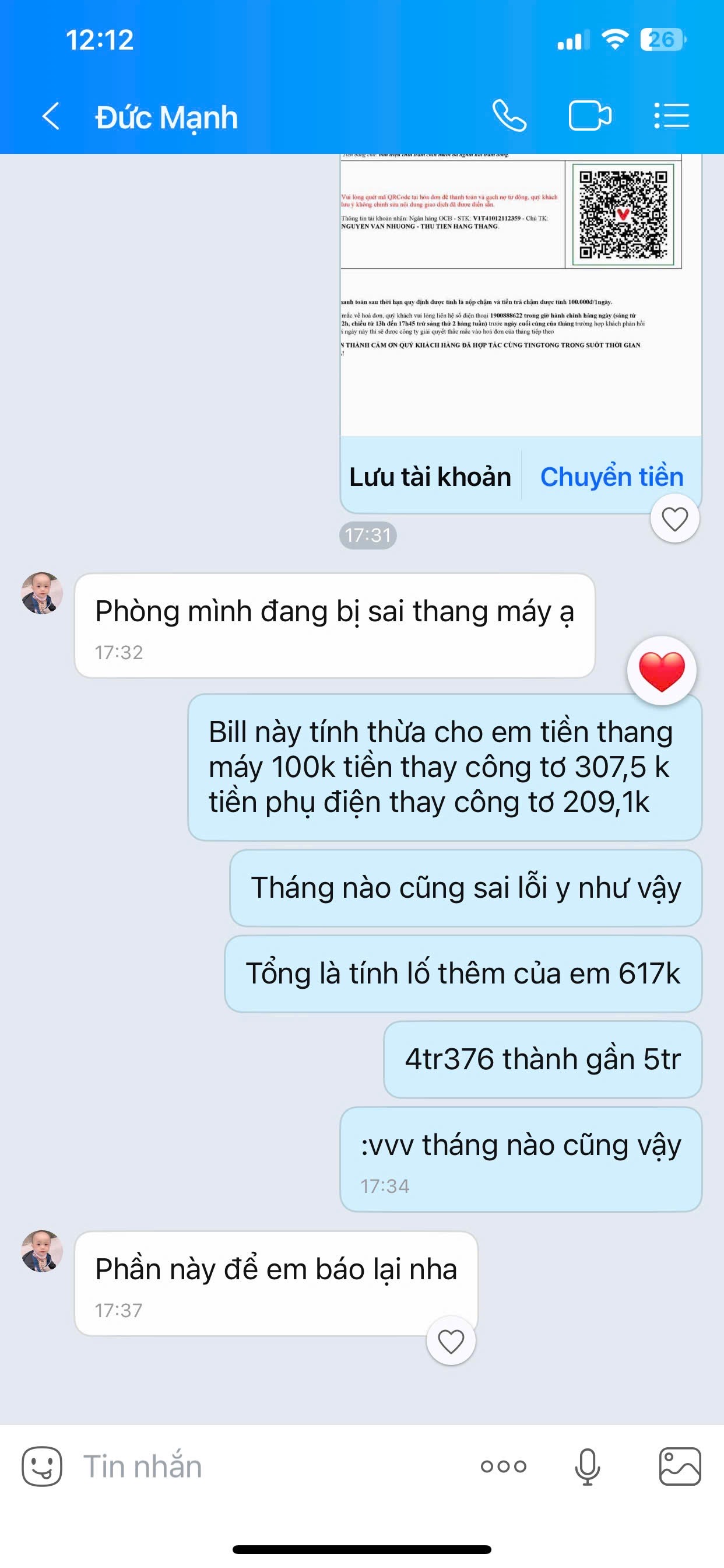This screenshot has height=1568, width=724.
Task: Tap the red heart reaction on the message
Action: 661,671
